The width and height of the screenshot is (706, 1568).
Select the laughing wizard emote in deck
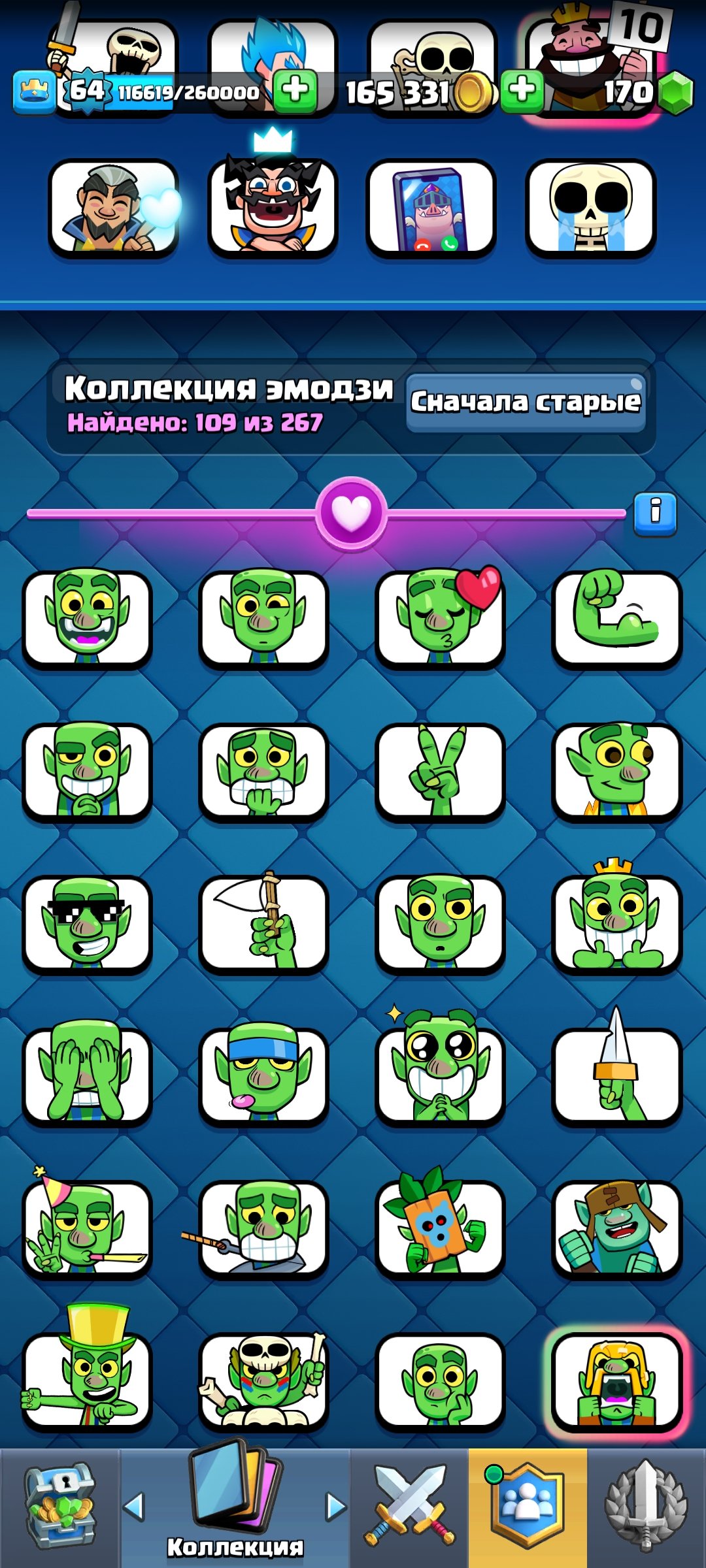[272, 206]
